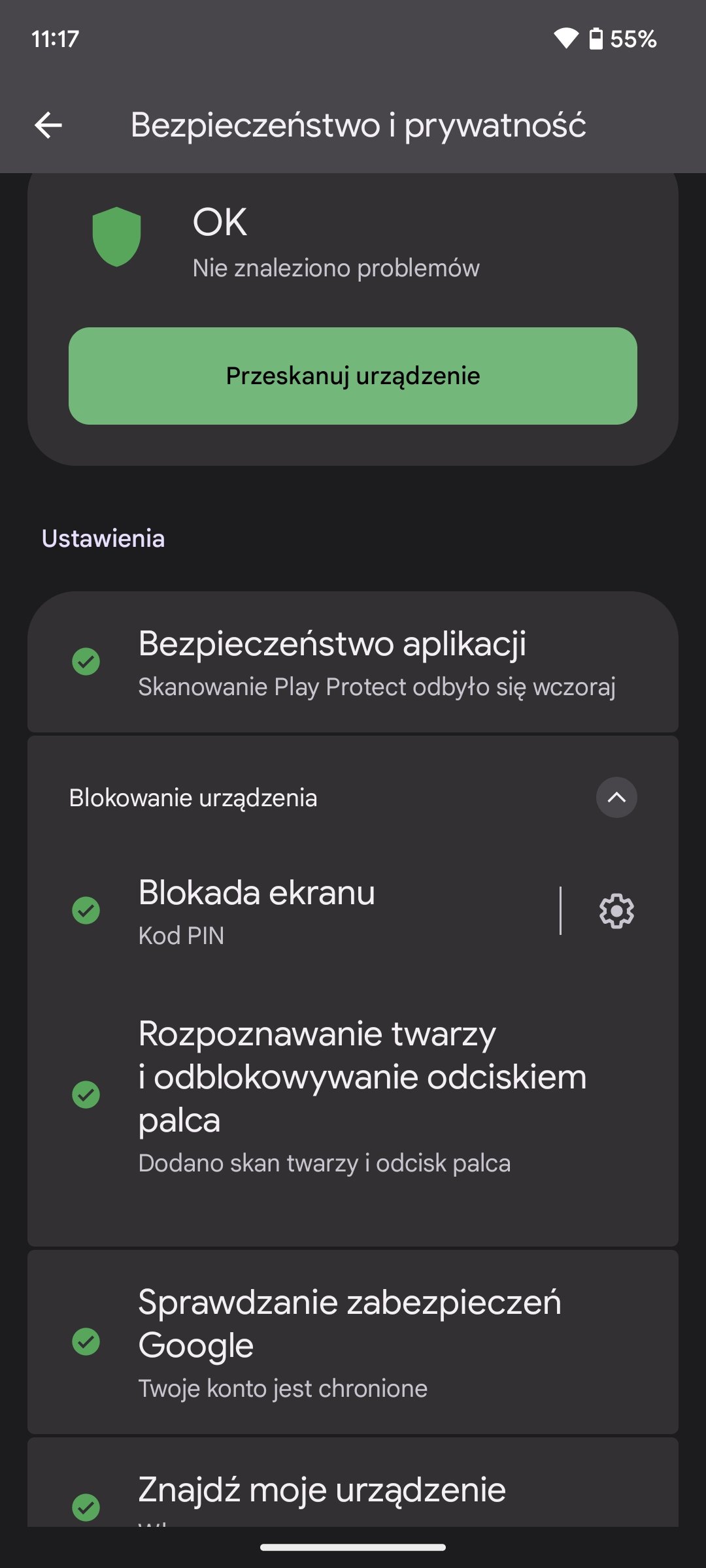The width and height of the screenshot is (706, 1568).
Task: Open the gear settings for Blokada ekranu
Action: point(616,911)
